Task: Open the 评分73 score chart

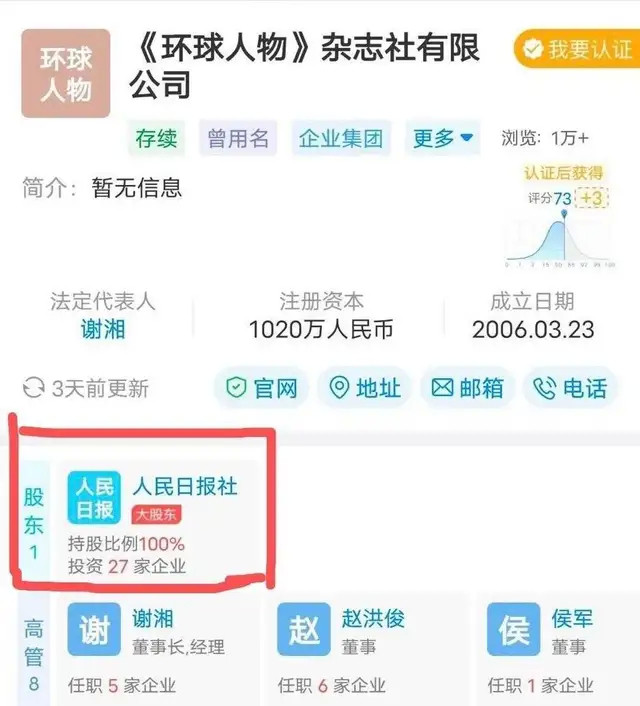Action: tap(561, 230)
